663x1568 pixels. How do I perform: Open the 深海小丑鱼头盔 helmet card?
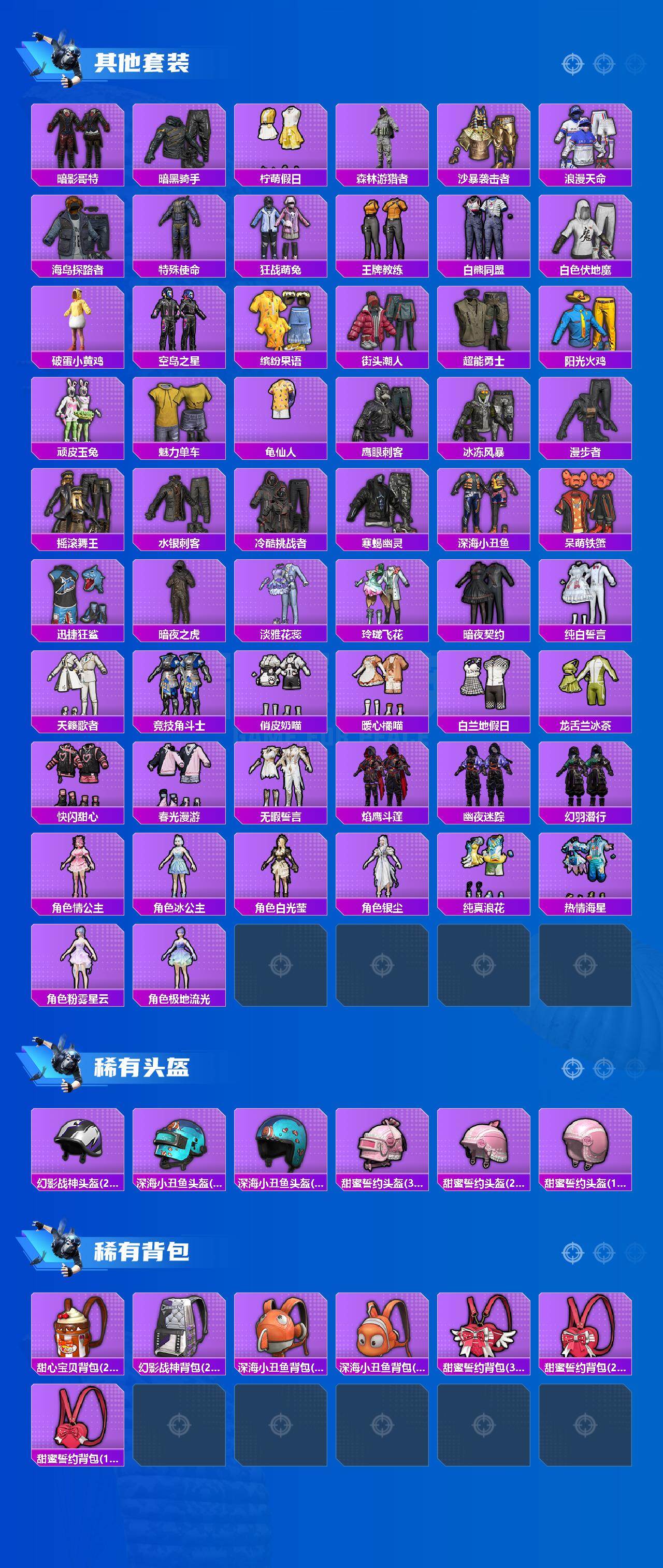(177, 1154)
